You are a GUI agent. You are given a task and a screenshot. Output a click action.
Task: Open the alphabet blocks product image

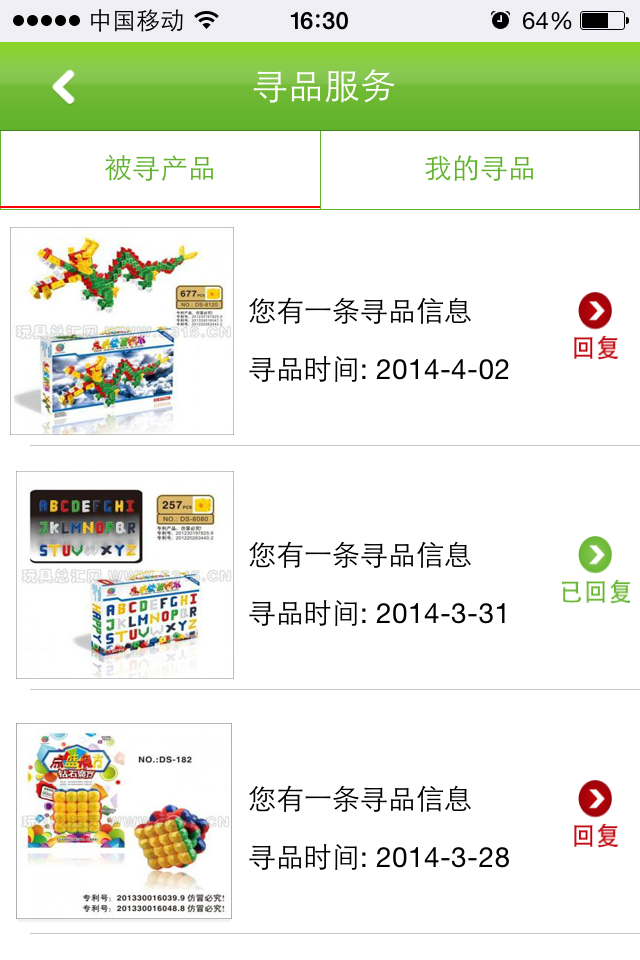coord(125,575)
